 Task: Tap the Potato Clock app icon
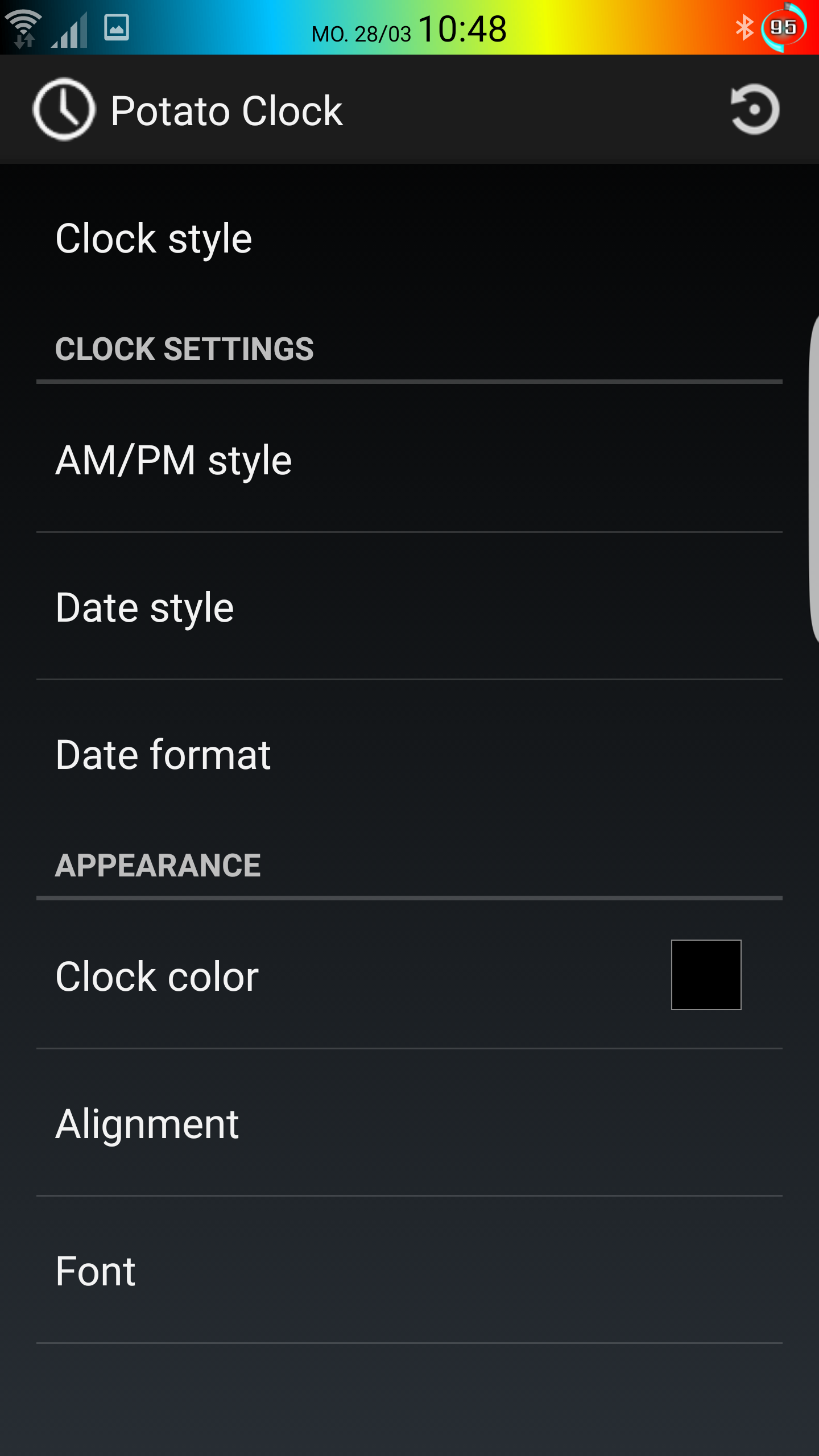pyautogui.click(x=64, y=109)
